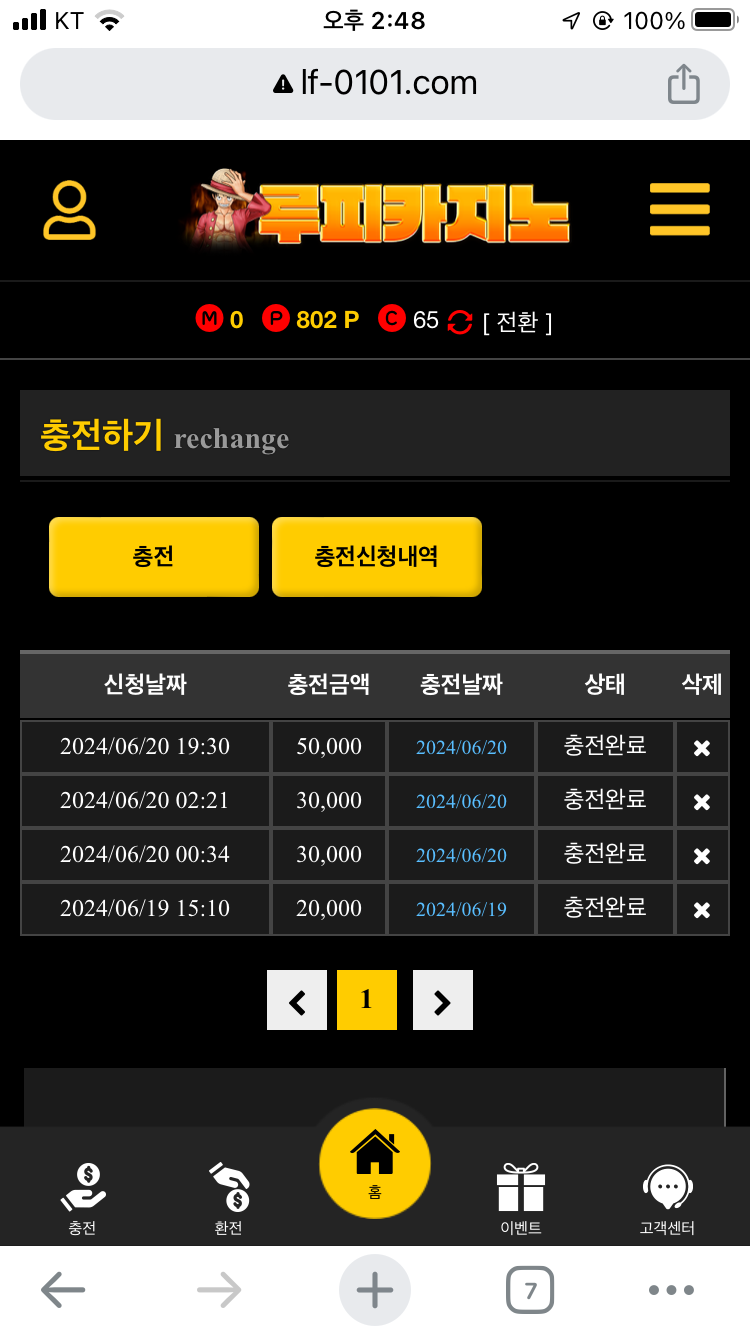
Task: Delete the 2024/06/20 19:30 entry
Action: point(702,747)
